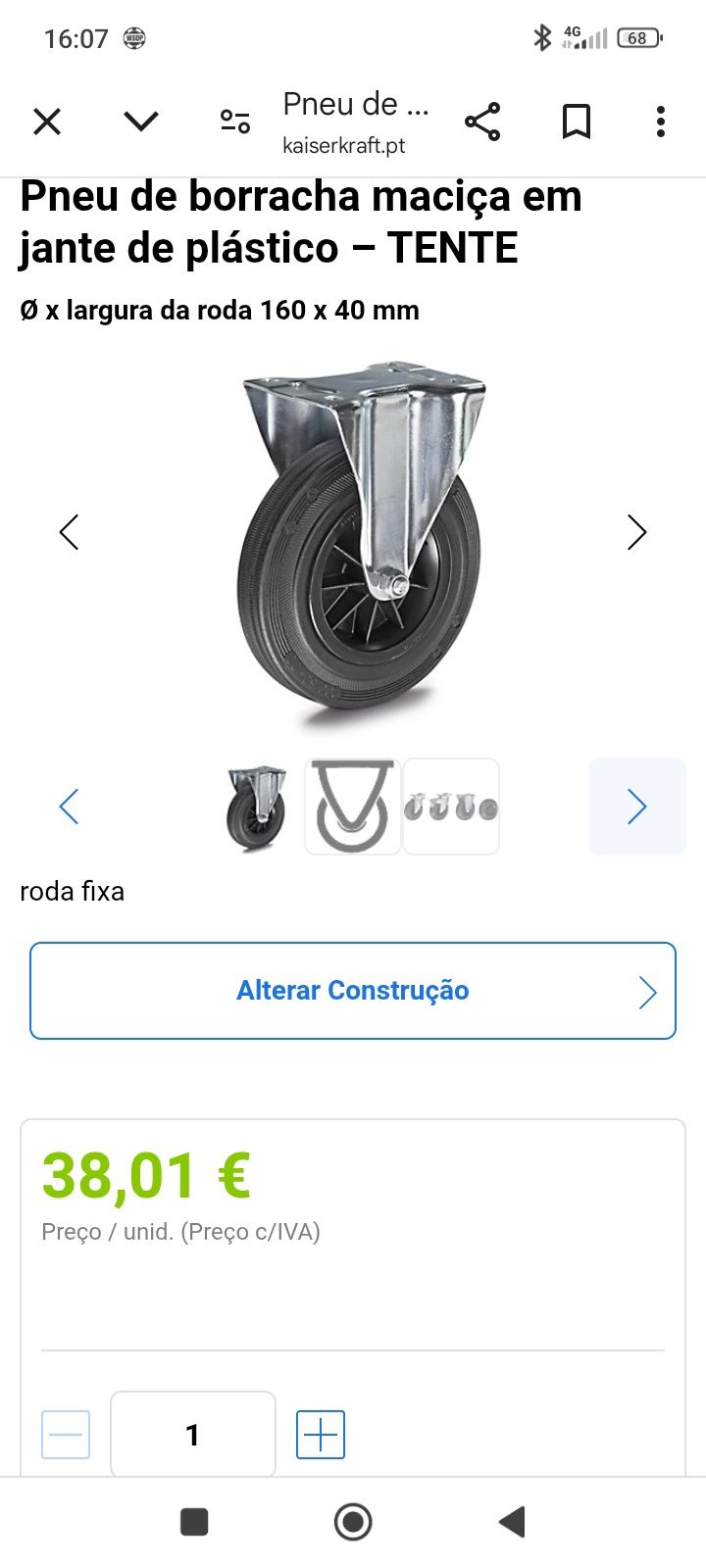Show the next product image
The image size is (706, 1568).
pyautogui.click(x=637, y=532)
